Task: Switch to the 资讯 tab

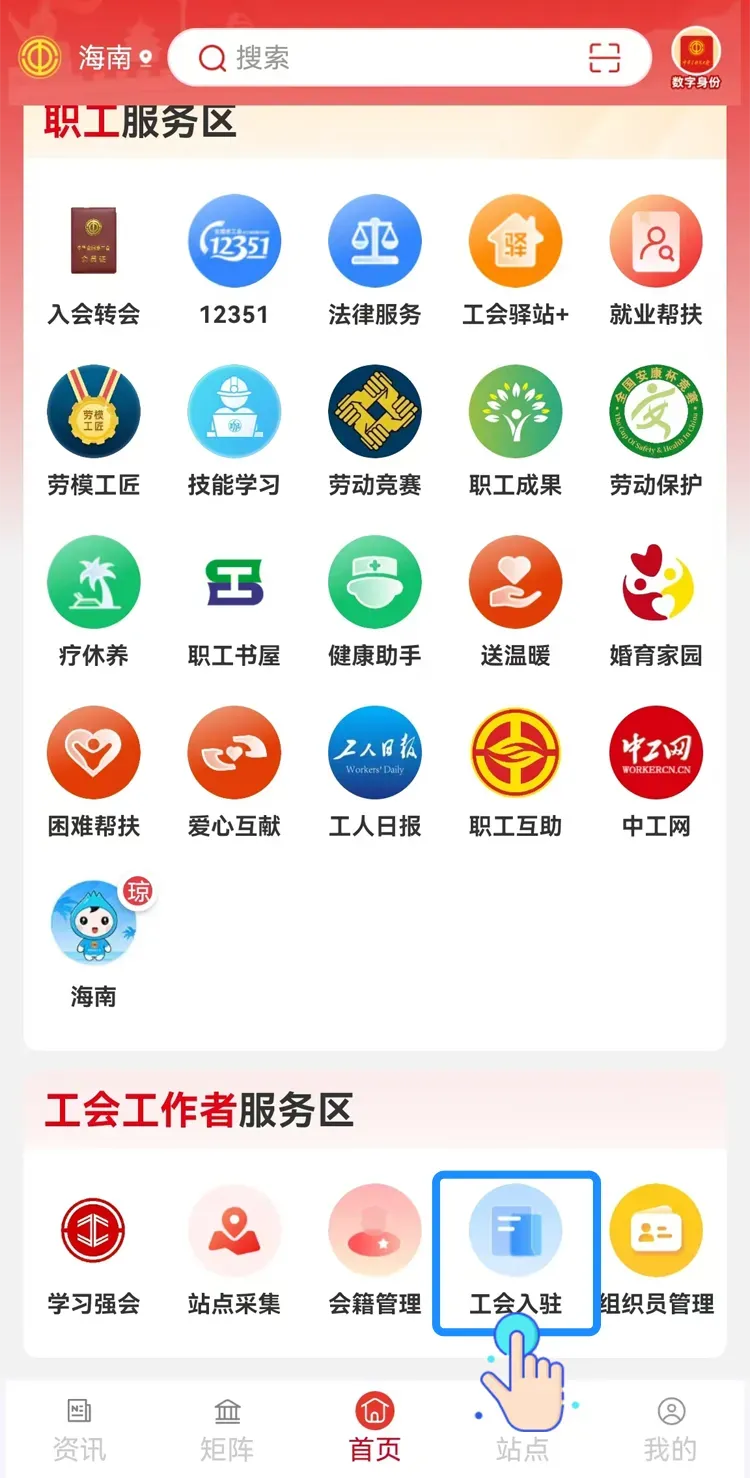Action: tap(79, 1430)
